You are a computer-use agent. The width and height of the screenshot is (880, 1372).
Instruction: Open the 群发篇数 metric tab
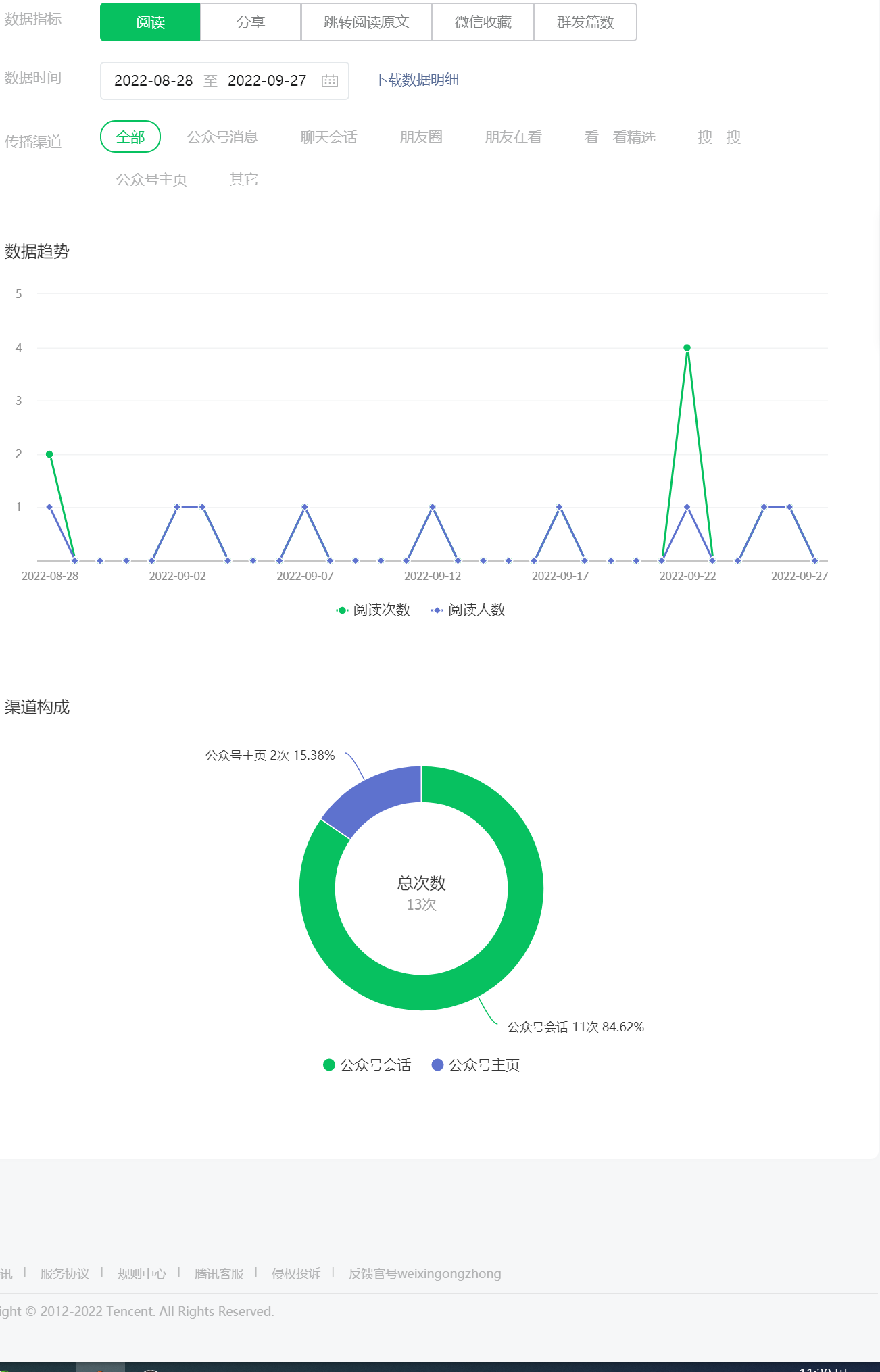point(585,22)
